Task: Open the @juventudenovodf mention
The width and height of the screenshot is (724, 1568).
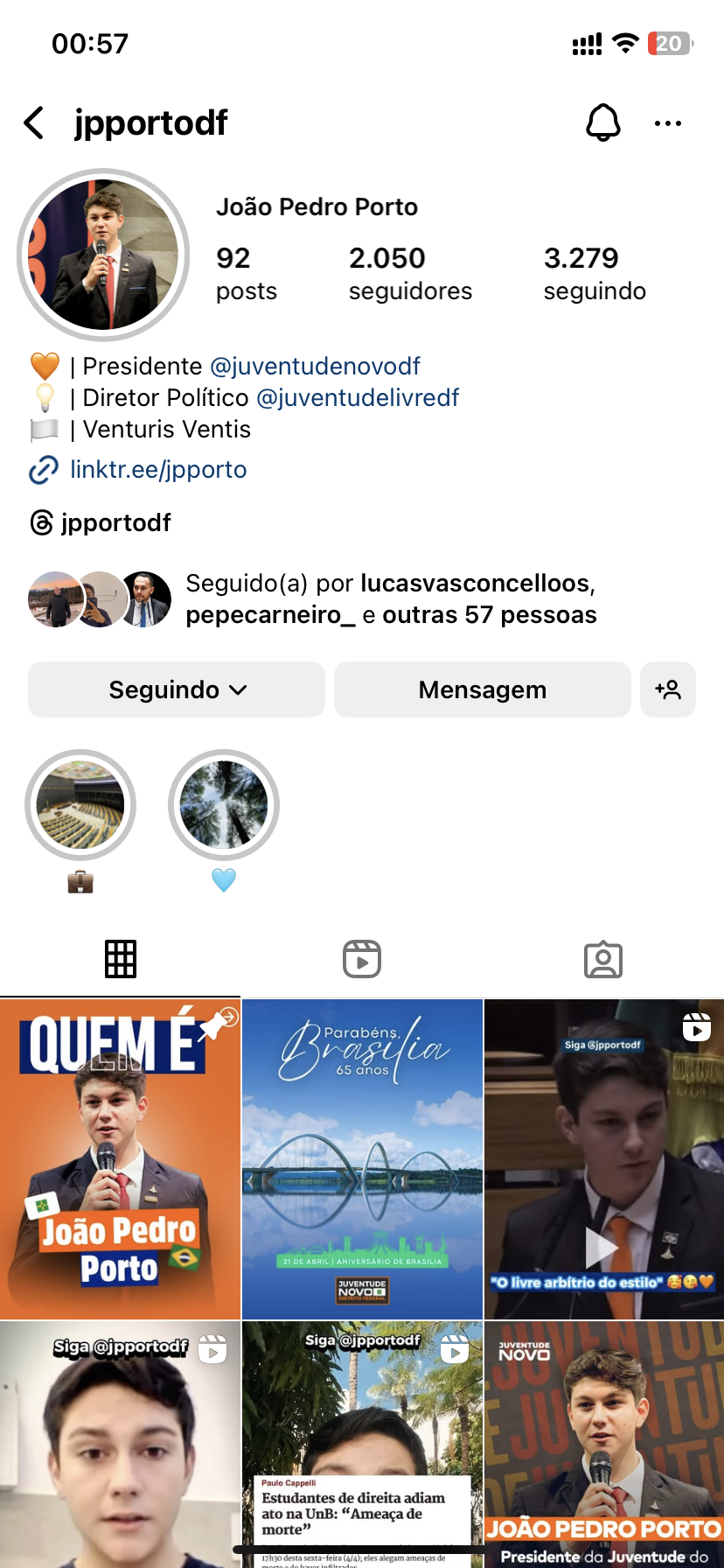Action: click(315, 366)
